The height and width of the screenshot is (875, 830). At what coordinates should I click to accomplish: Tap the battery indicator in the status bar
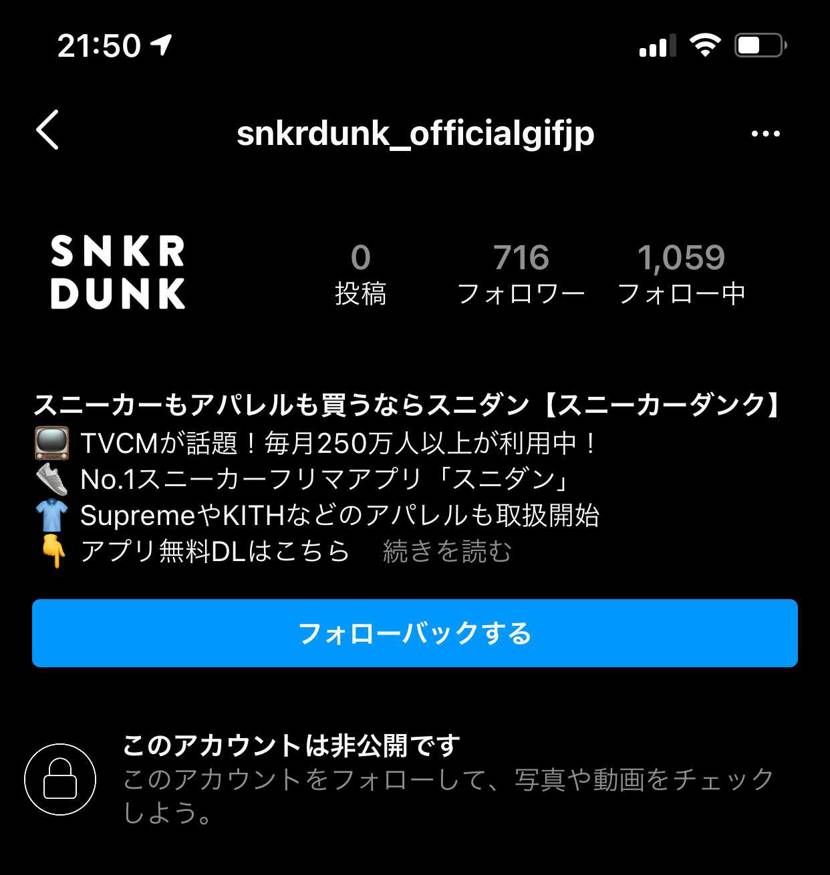(x=758, y=44)
